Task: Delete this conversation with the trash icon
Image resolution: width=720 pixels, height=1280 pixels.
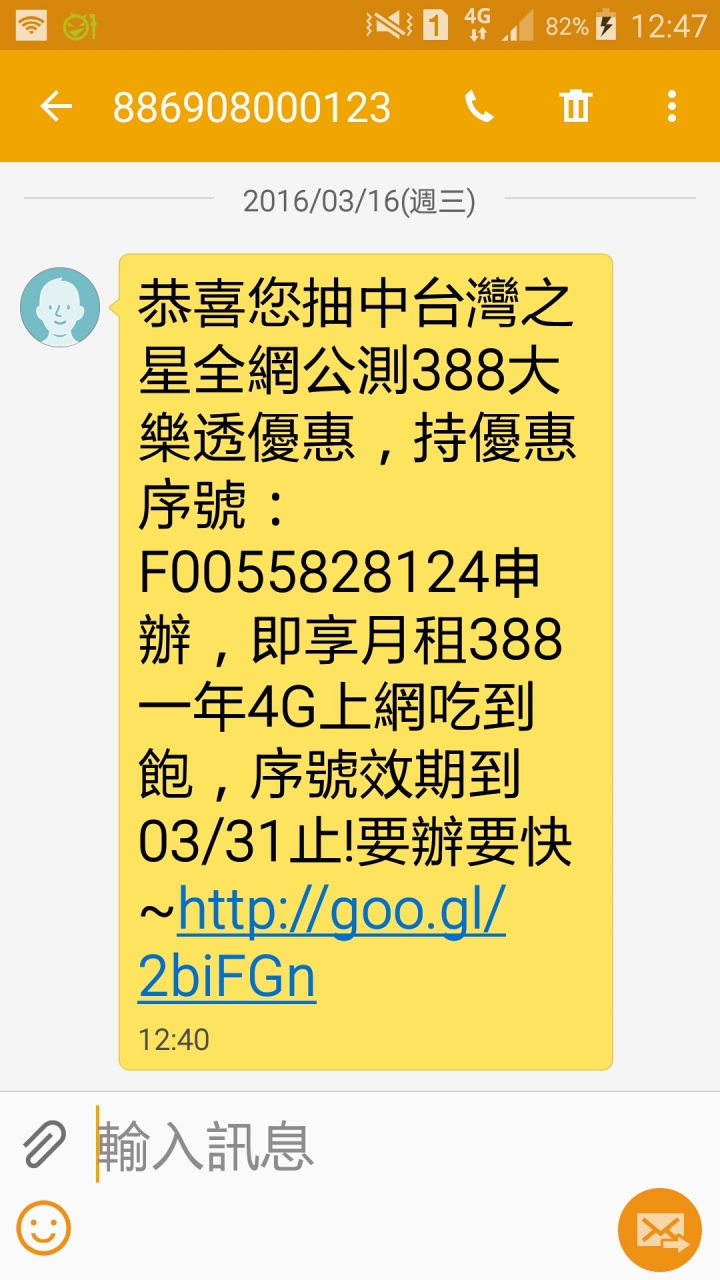Action: coord(576,106)
